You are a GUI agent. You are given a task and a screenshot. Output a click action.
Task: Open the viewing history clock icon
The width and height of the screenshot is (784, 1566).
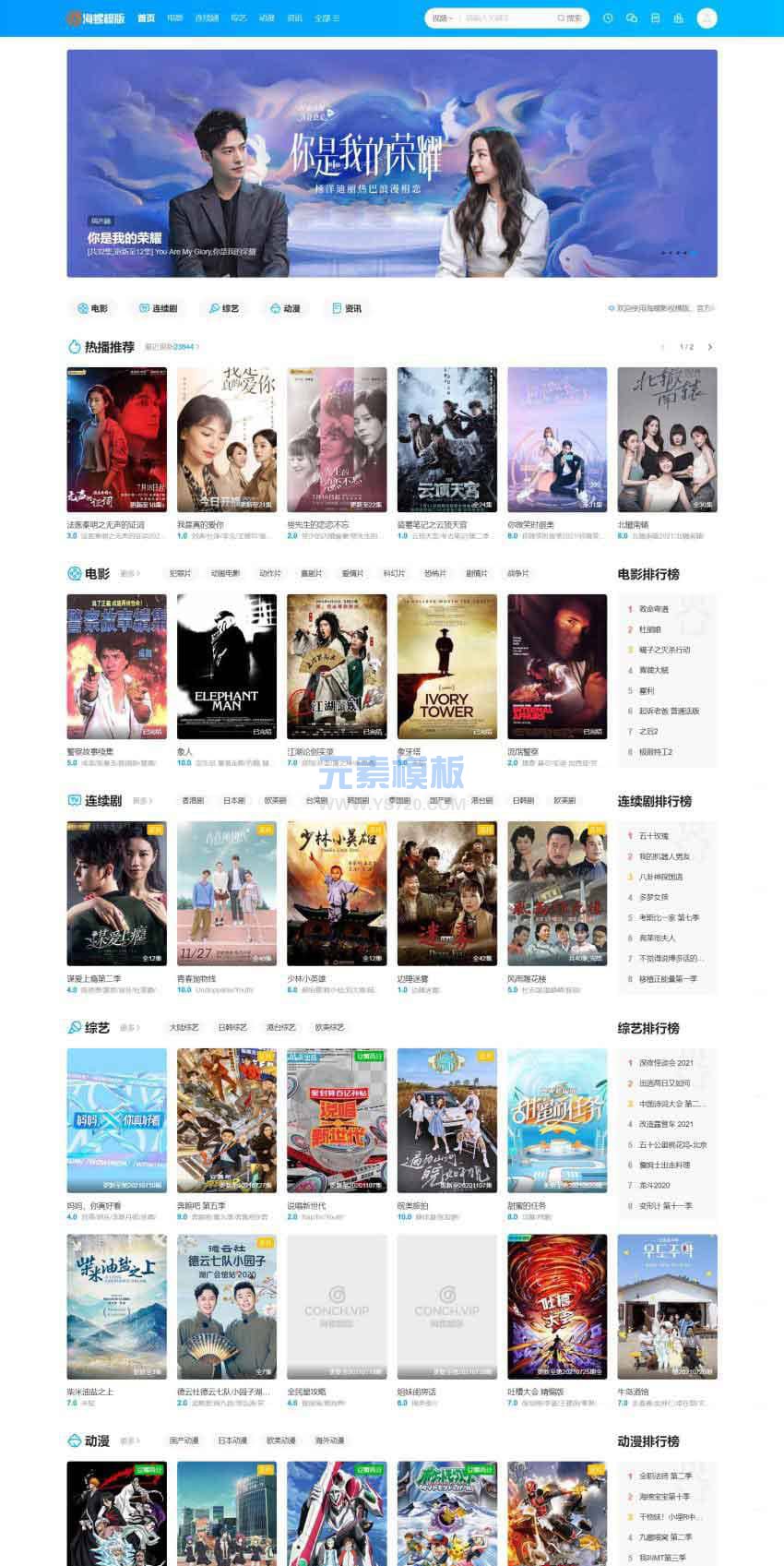click(x=607, y=18)
